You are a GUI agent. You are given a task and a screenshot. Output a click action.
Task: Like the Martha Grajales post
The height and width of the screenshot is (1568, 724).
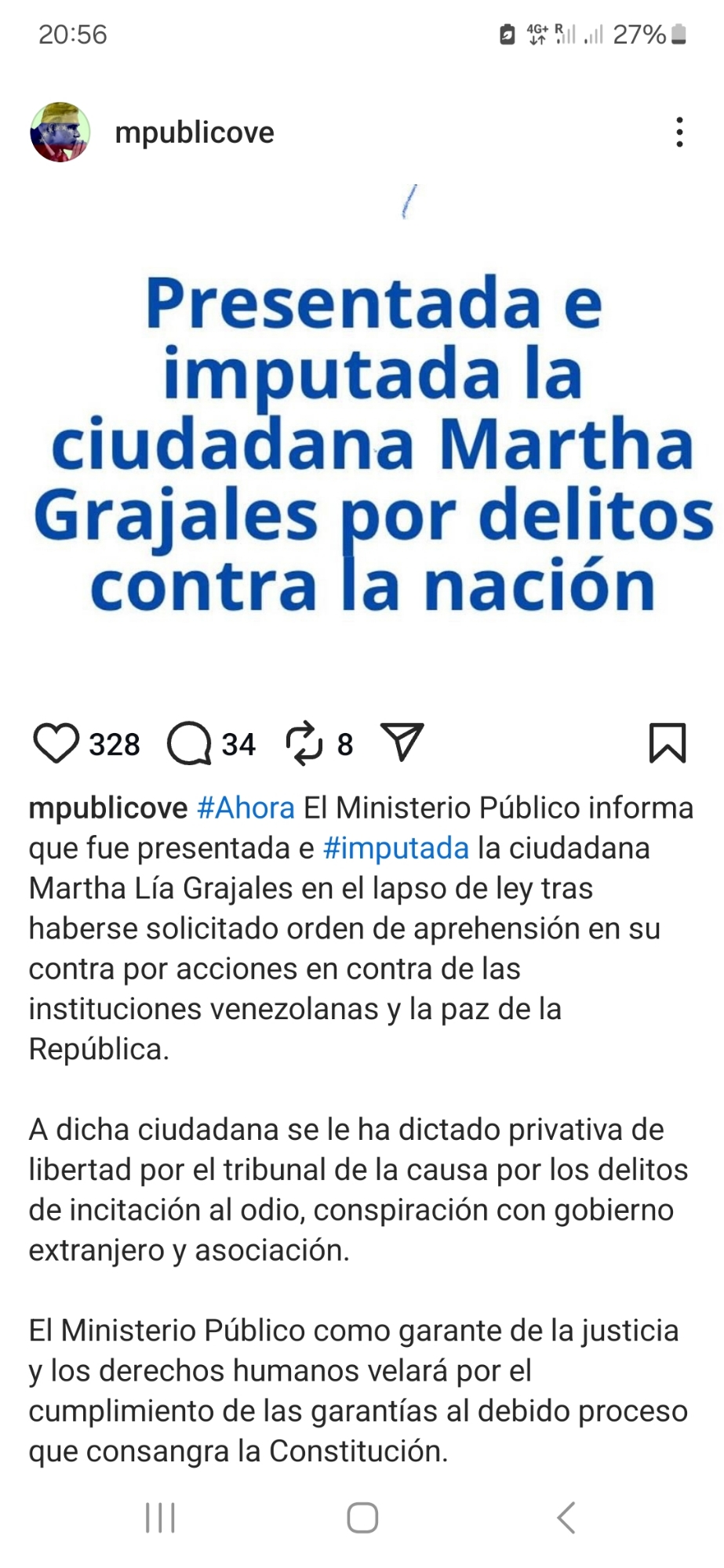56,743
